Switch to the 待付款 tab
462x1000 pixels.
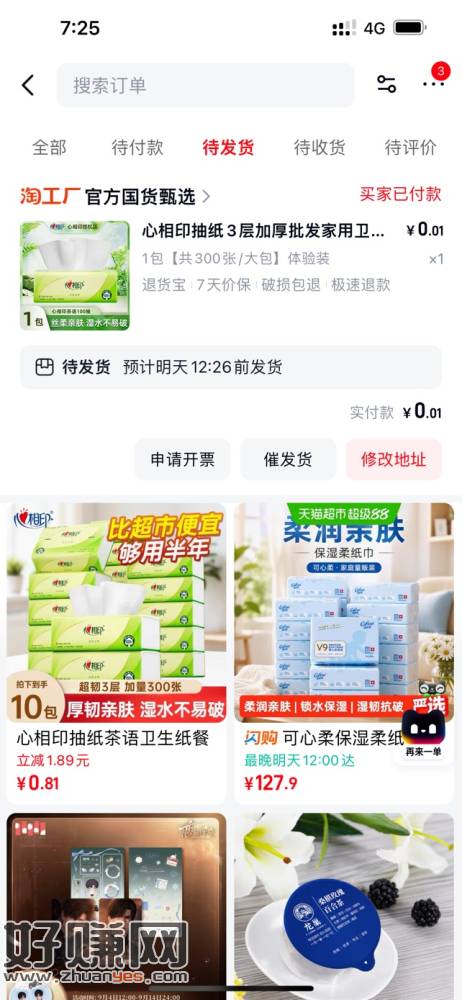click(x=137, y=147)
